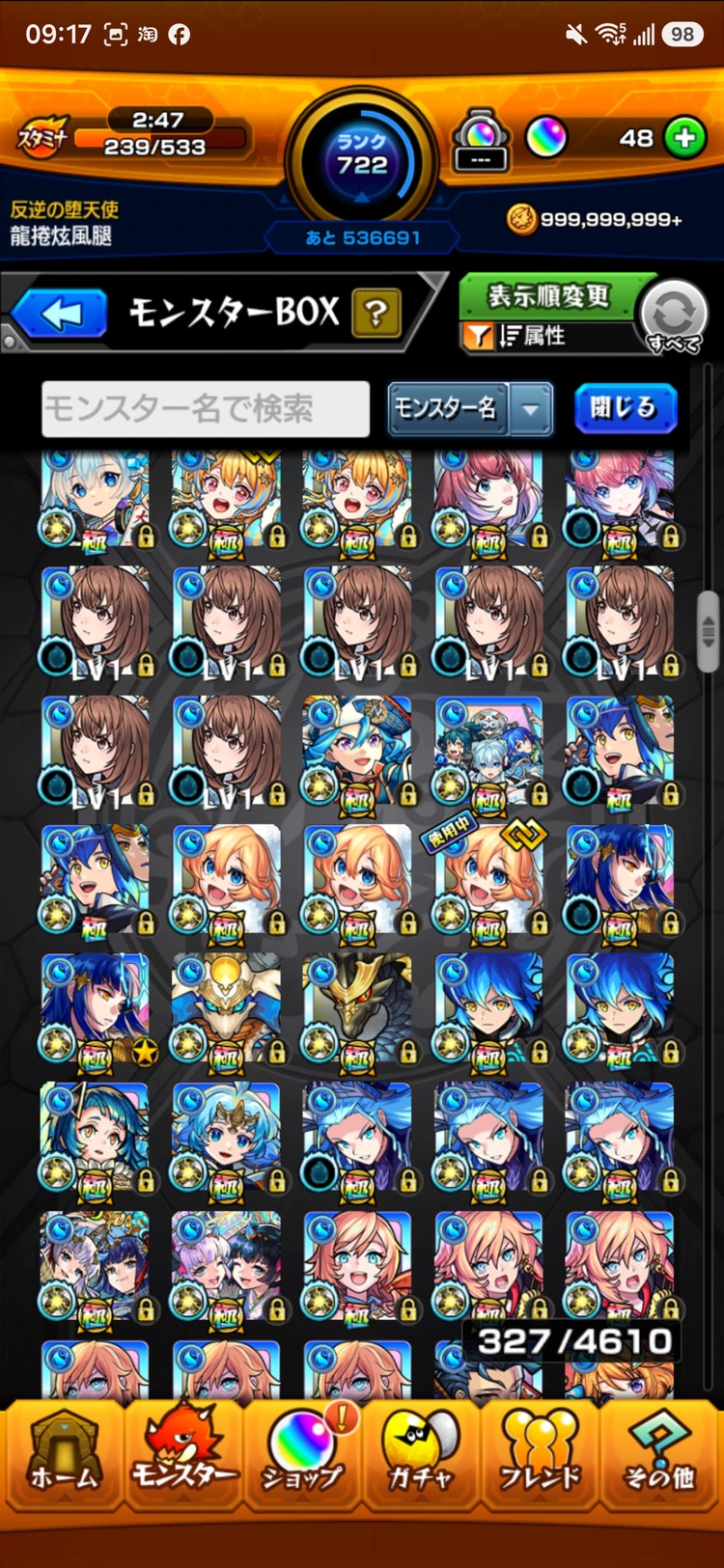Go back with the blue arrow button

click(x=60, y=315)
